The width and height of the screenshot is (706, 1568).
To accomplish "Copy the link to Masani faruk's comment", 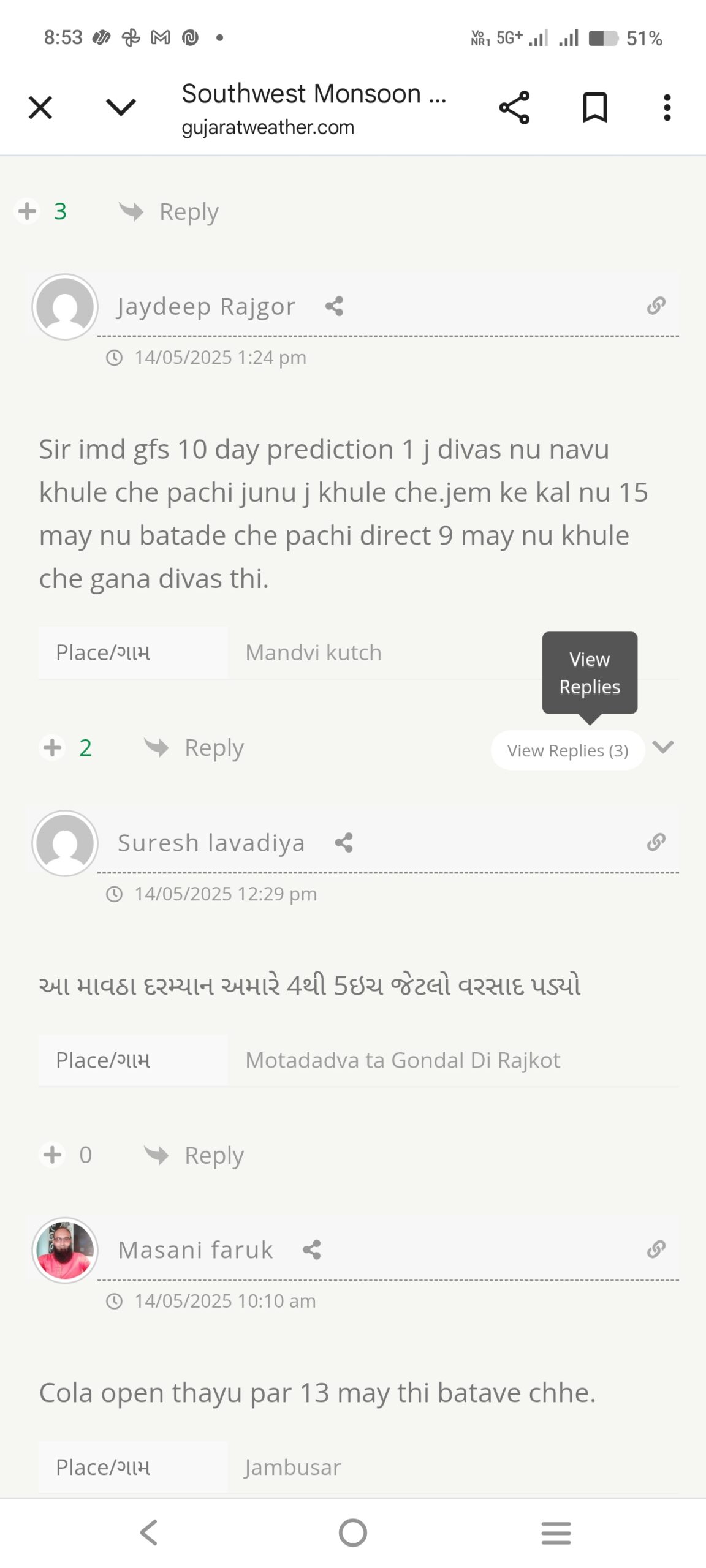I will 656,1248.
